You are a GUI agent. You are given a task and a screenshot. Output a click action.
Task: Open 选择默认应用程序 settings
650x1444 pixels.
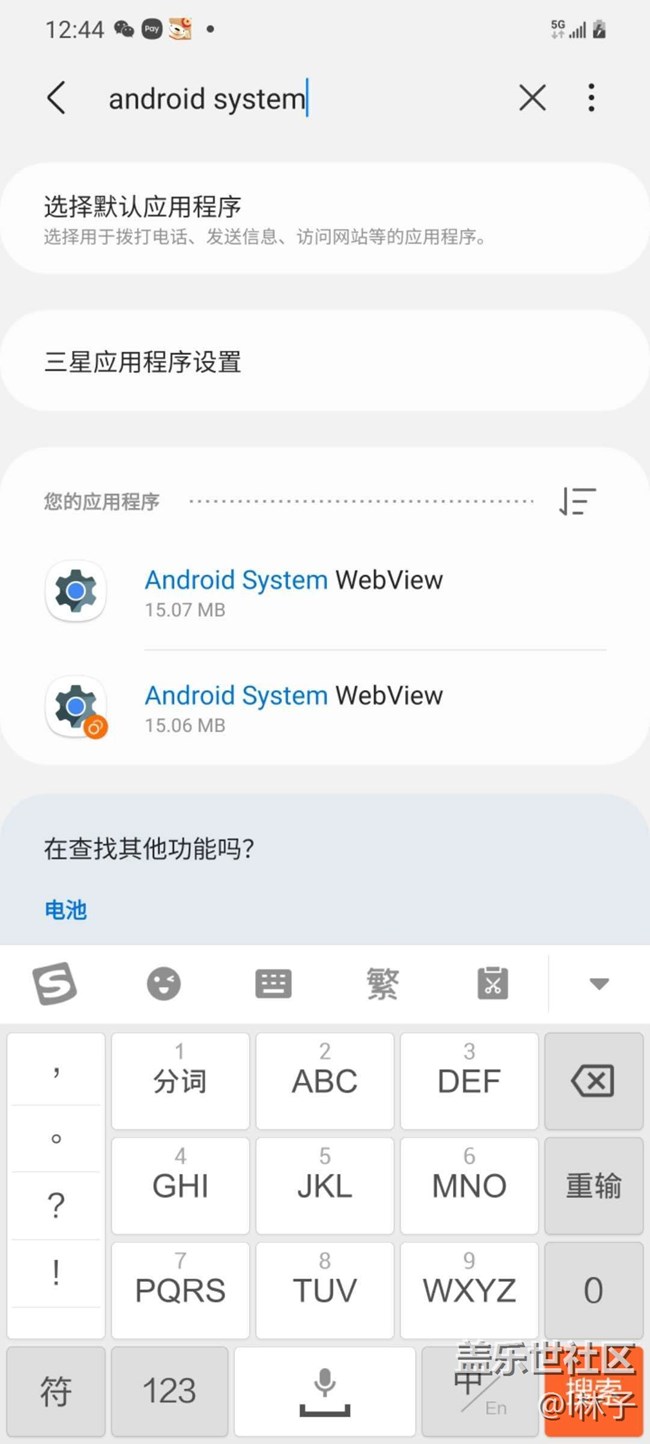click(x=325, y=219)
